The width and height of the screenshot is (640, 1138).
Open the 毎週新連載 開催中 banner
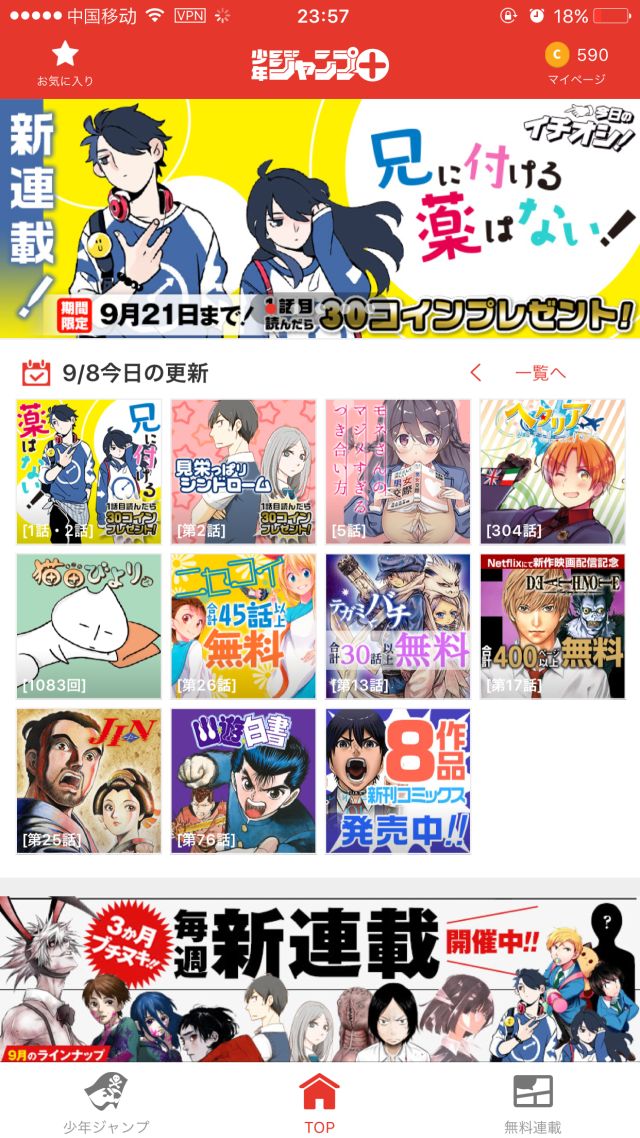click(x=320, y=975)
